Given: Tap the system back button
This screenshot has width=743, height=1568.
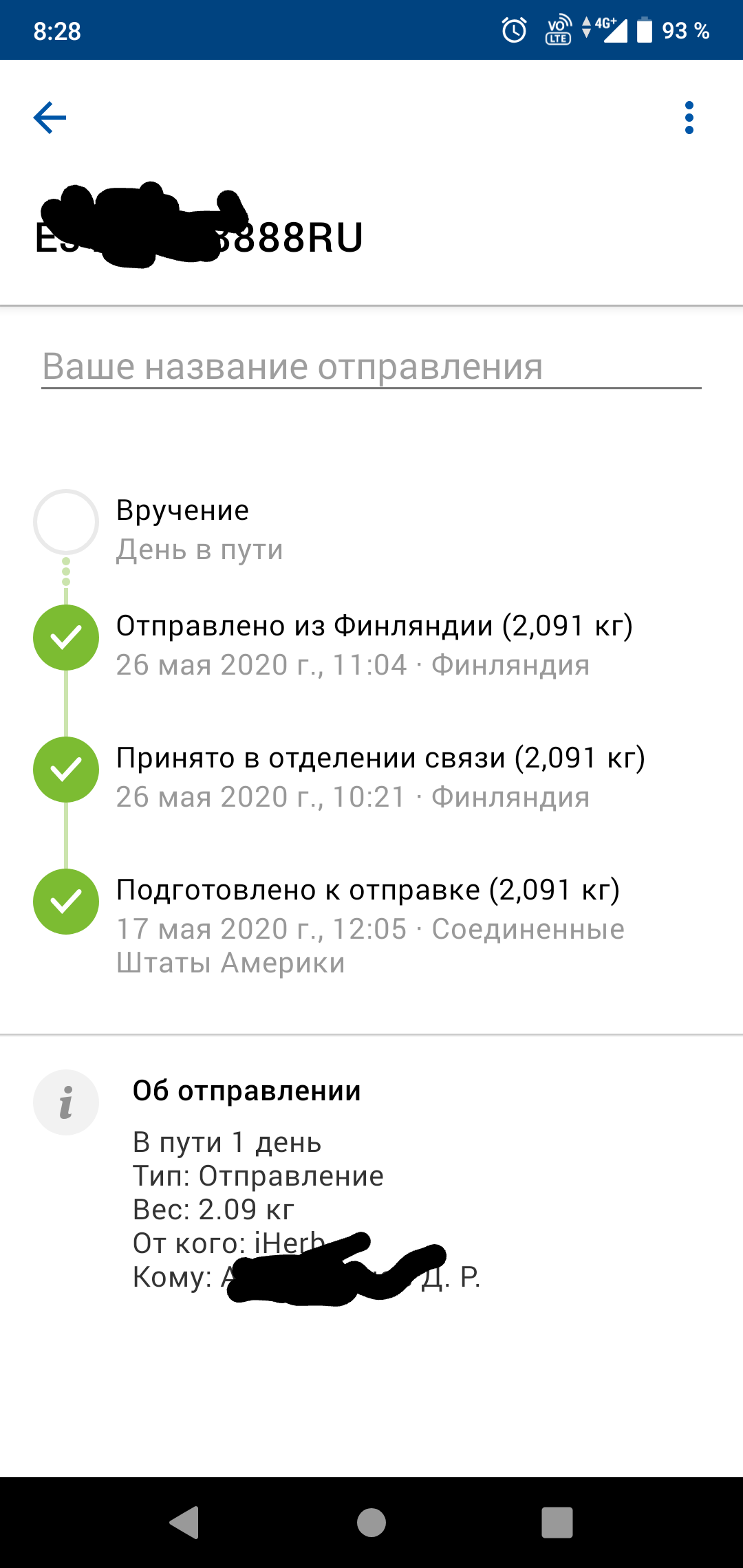Looking at the screenshot, I should [x=184, y=1522].
